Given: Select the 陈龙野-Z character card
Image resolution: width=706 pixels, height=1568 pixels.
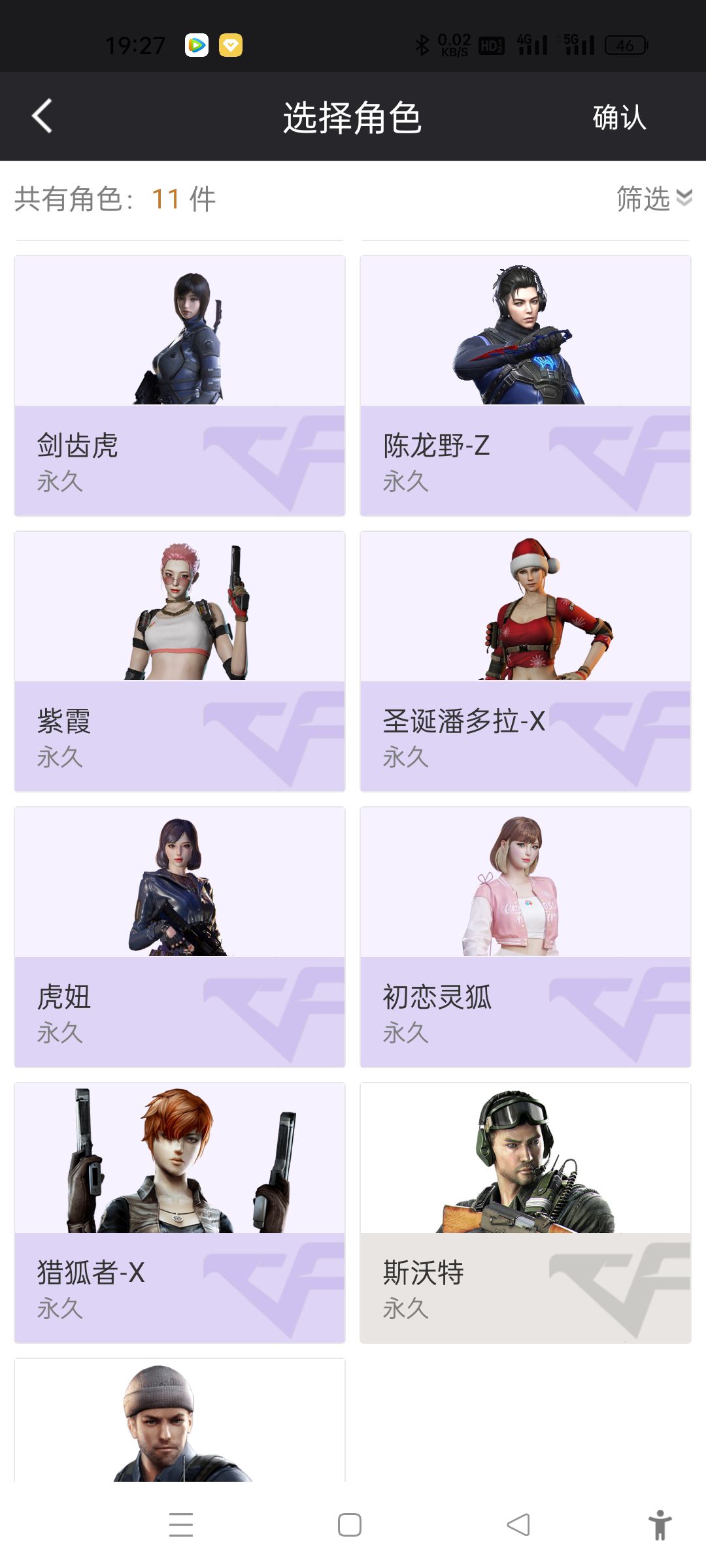Looking at the screenshot, I should click(x=525, y=385).
